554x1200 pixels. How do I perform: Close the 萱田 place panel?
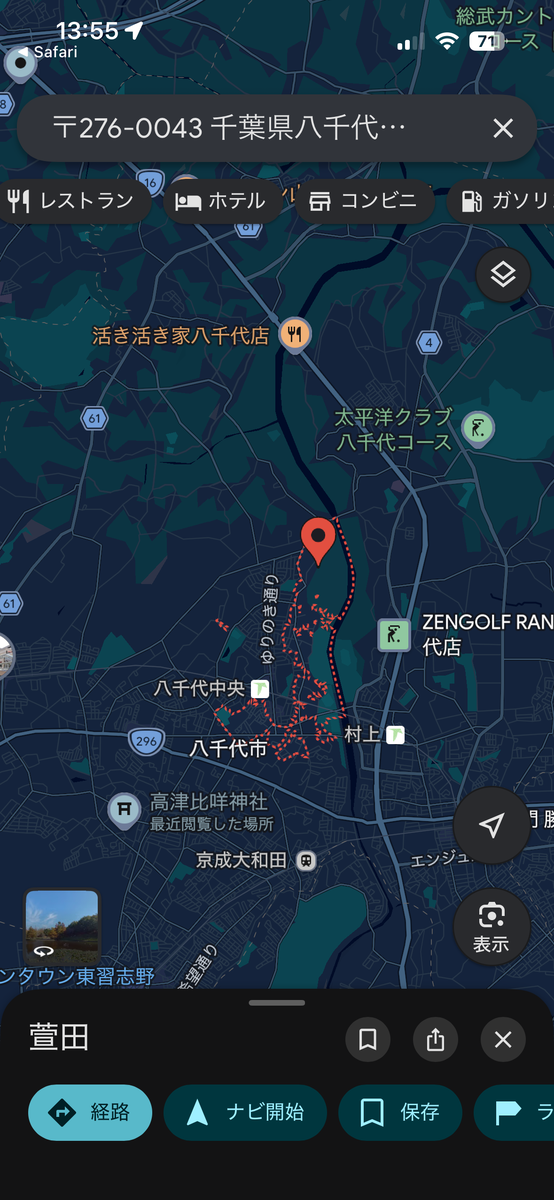click(x=503, y=1040)
